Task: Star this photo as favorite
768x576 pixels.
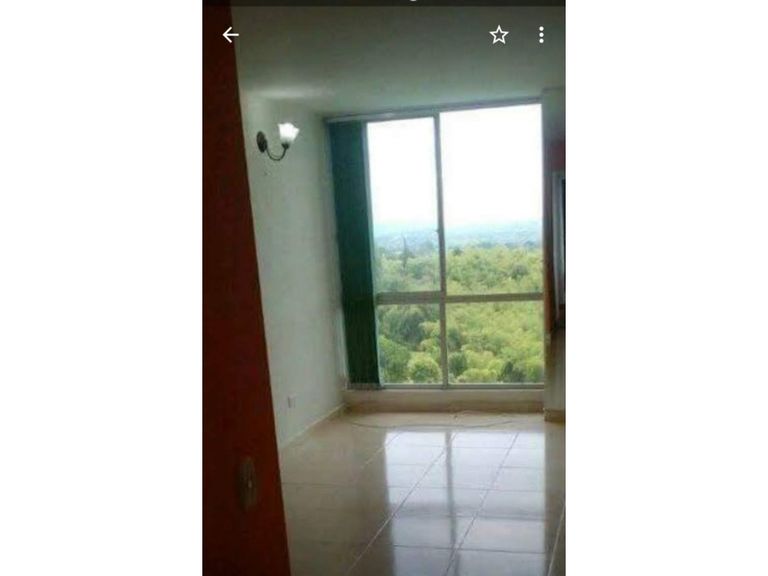Action: coord(499,35)
